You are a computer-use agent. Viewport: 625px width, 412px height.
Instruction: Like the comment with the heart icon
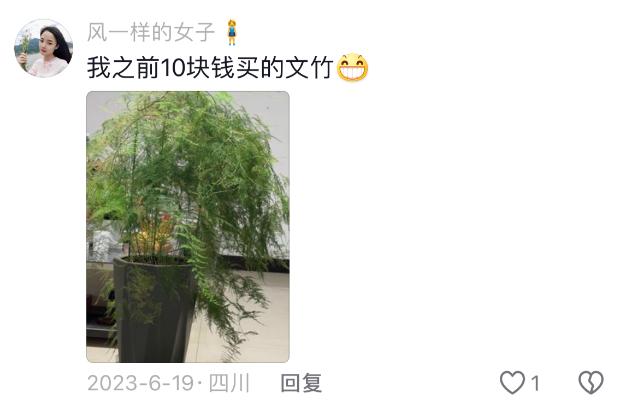[x=512, y=383]
